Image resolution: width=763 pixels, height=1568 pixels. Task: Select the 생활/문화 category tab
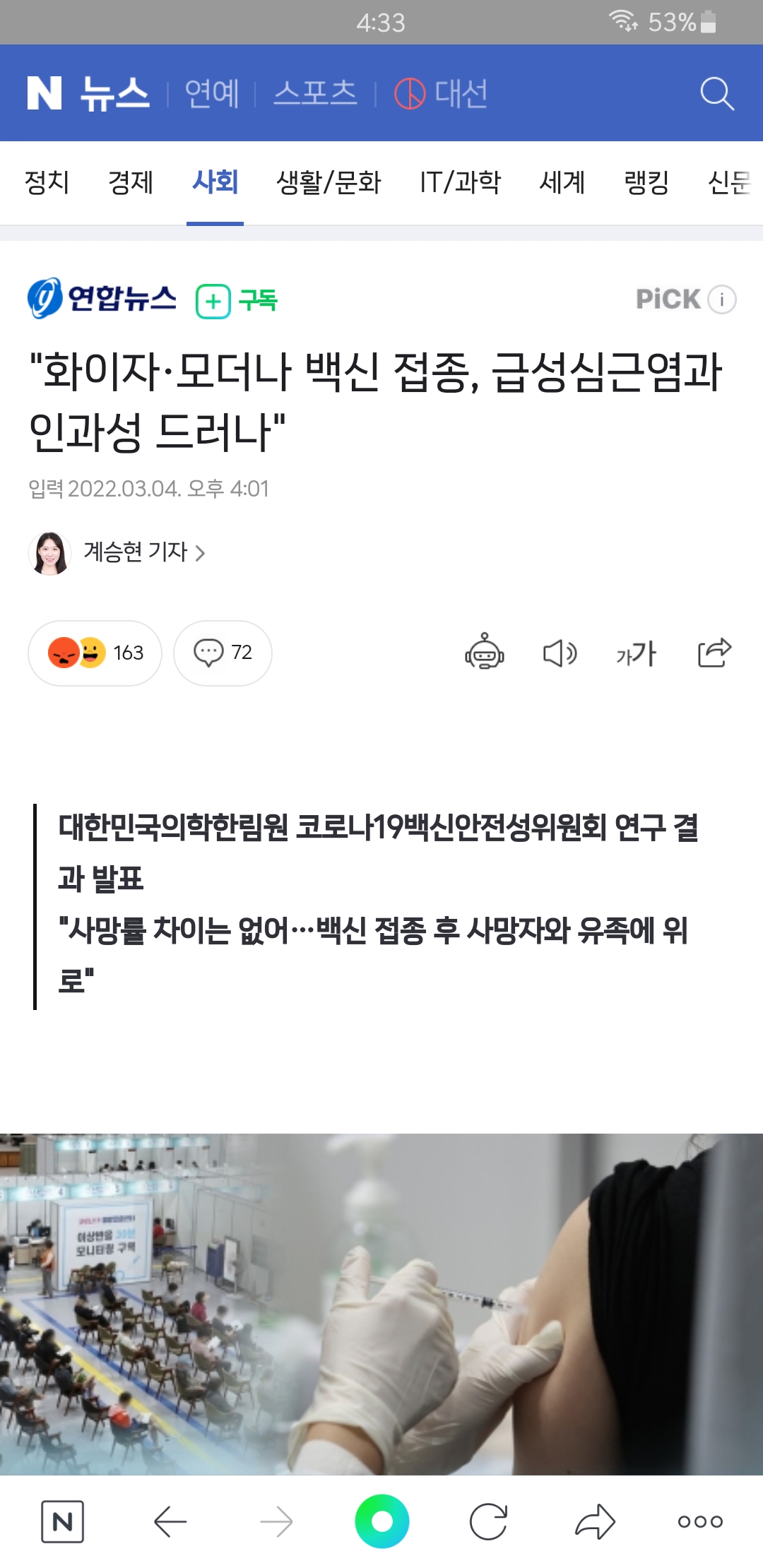pos(329,182)
